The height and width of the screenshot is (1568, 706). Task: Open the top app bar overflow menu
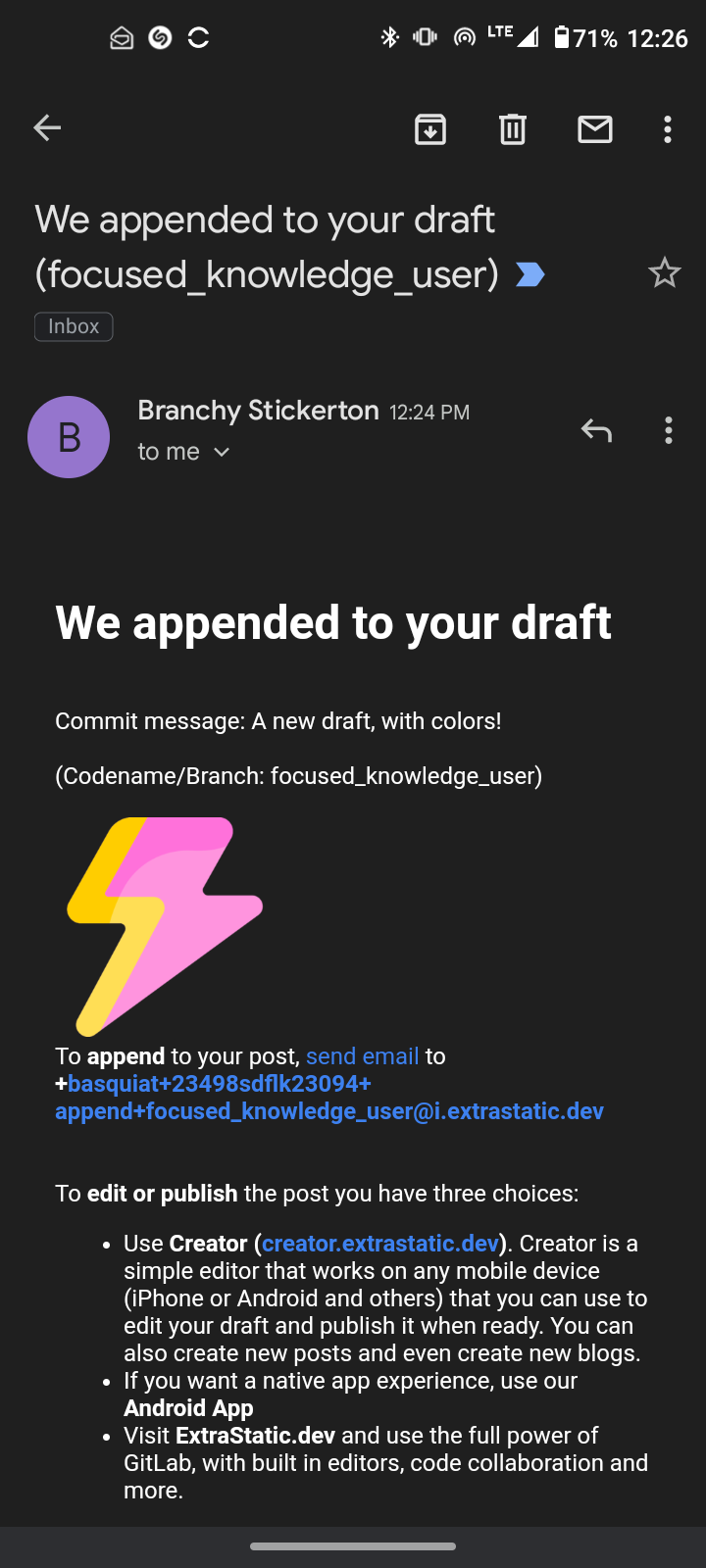668,128
